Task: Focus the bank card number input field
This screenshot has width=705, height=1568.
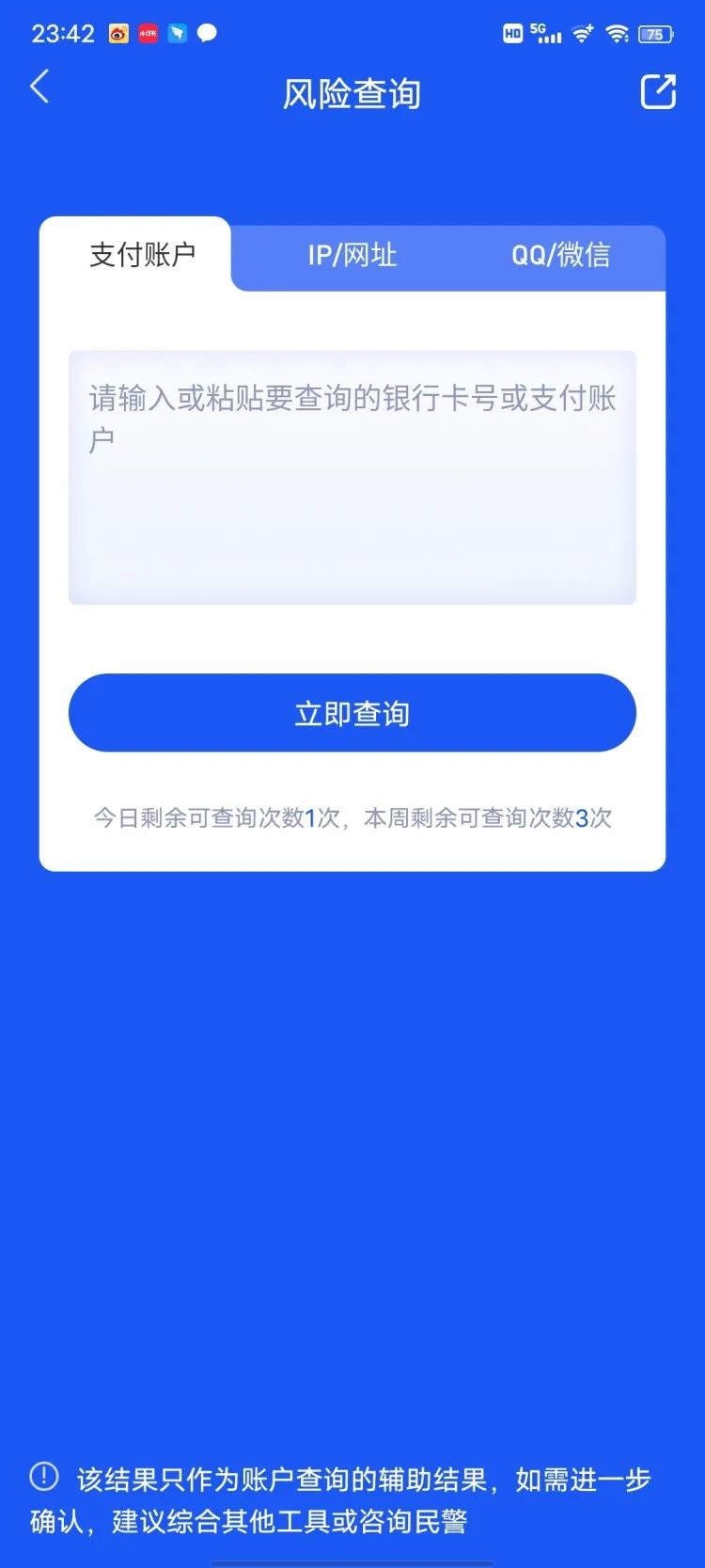Action: [x=352, y=477]
